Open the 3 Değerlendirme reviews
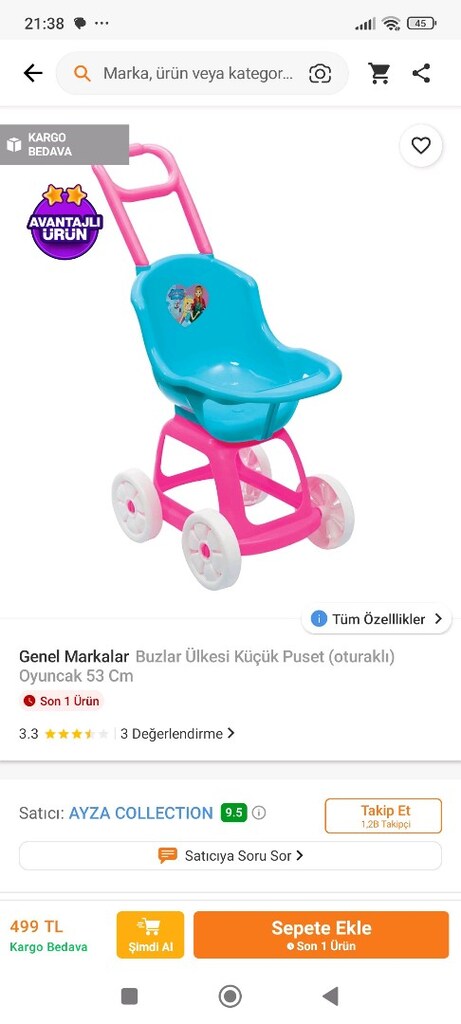 pos(177,733)
